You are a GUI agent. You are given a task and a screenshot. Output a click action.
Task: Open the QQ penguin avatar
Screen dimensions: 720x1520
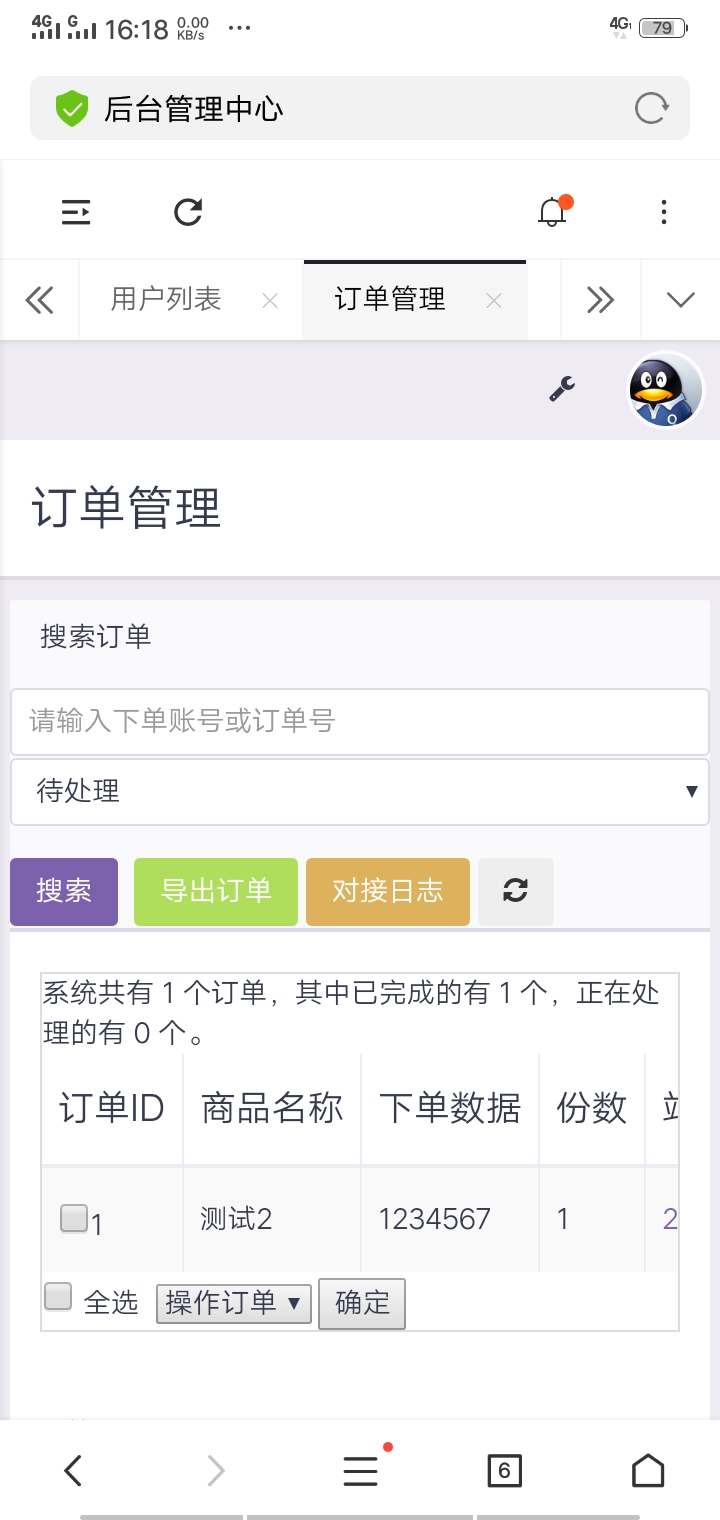pyautogui.click(x=666, y=390)
